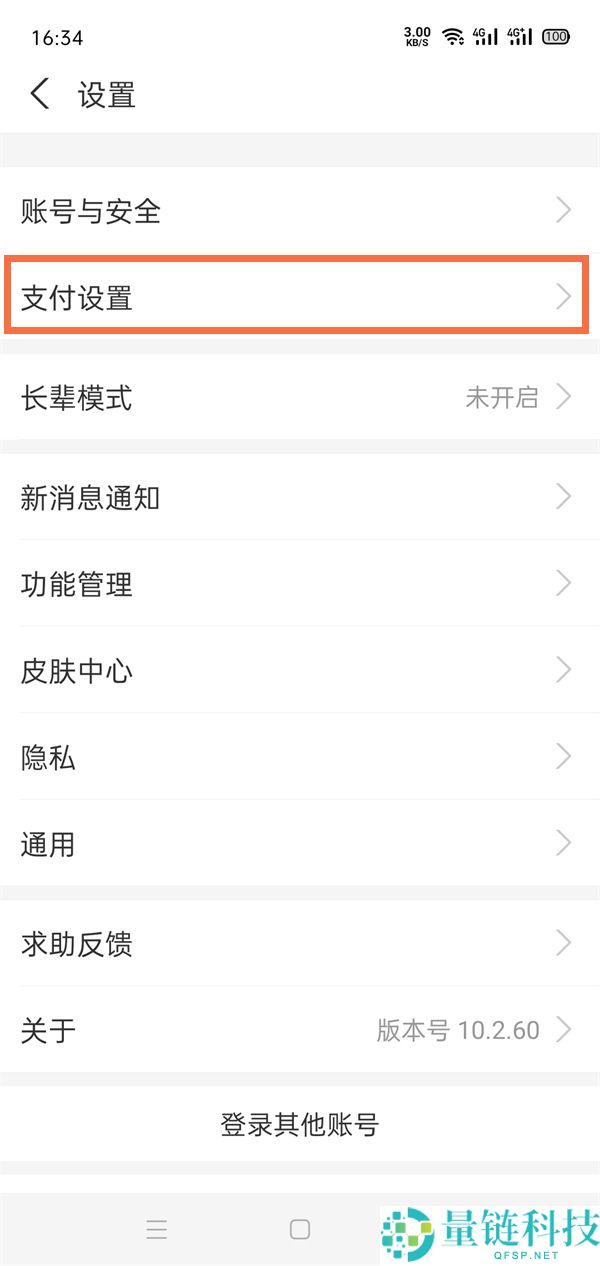The image size is (600, 1266).
Task: Open 账号与安全 settings
Action: (300, 211)
